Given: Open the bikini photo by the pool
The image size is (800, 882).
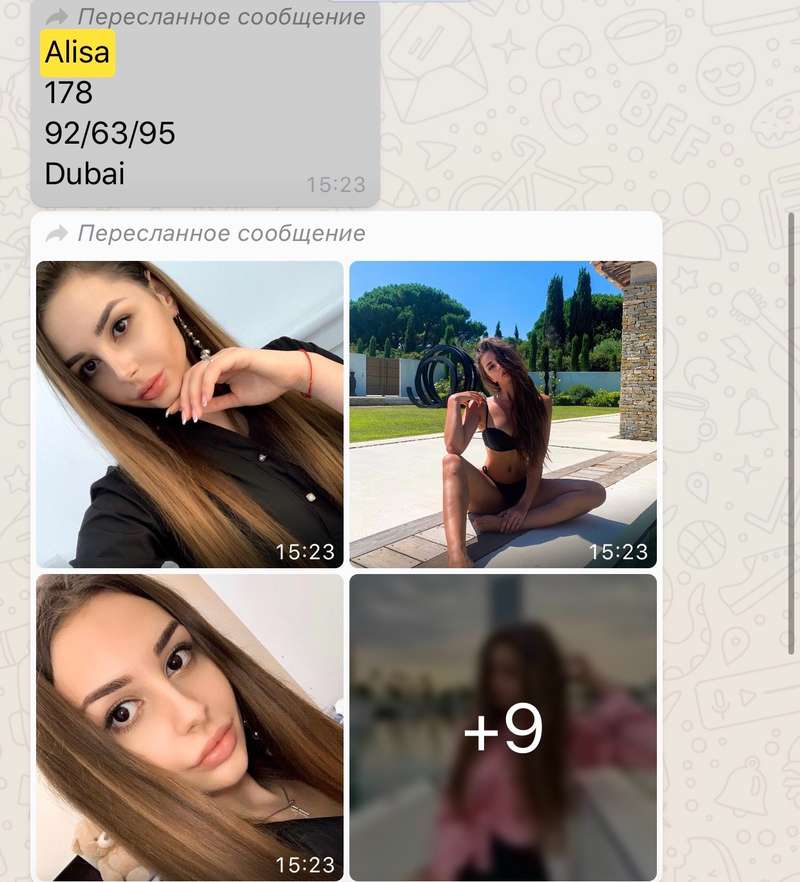Looking at the screenshot, I should click(503, 414).
